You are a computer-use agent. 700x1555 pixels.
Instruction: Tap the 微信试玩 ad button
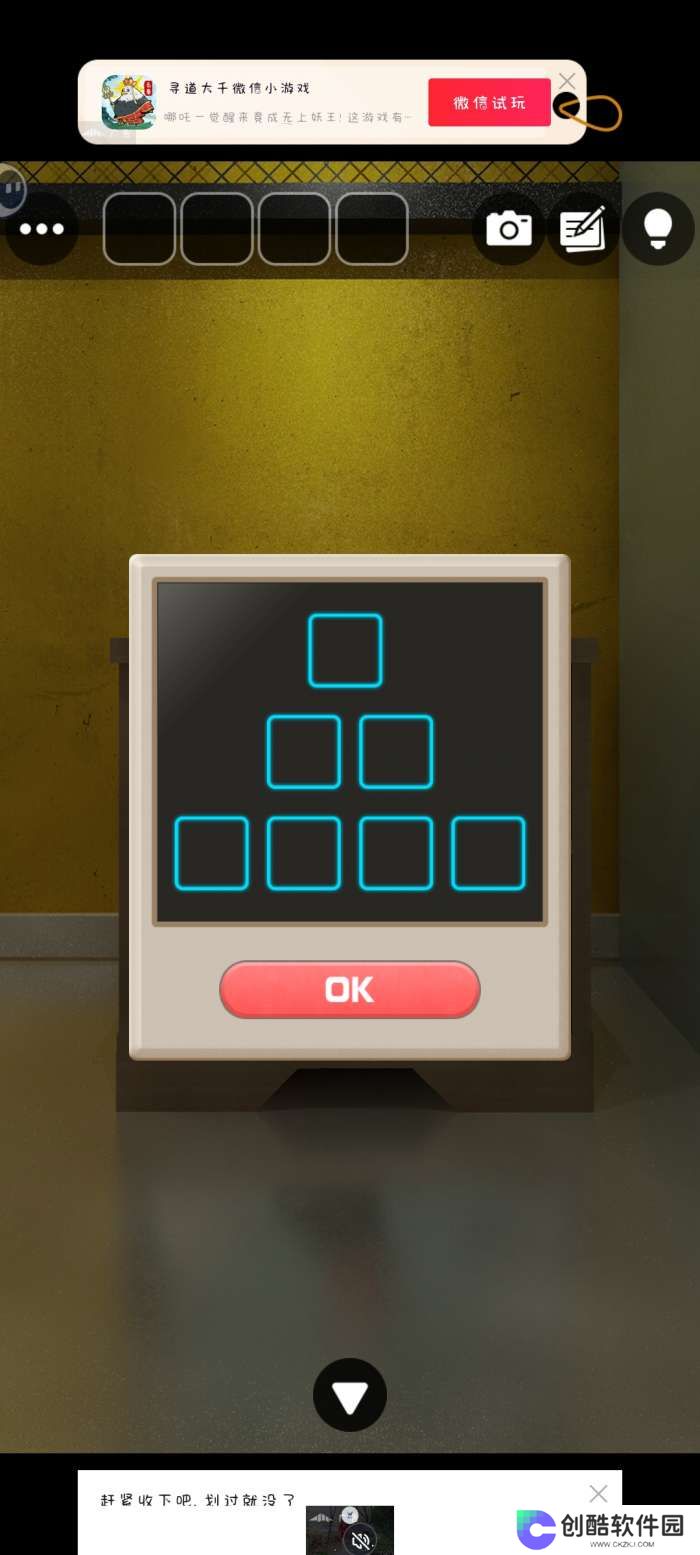pos(489,102)
